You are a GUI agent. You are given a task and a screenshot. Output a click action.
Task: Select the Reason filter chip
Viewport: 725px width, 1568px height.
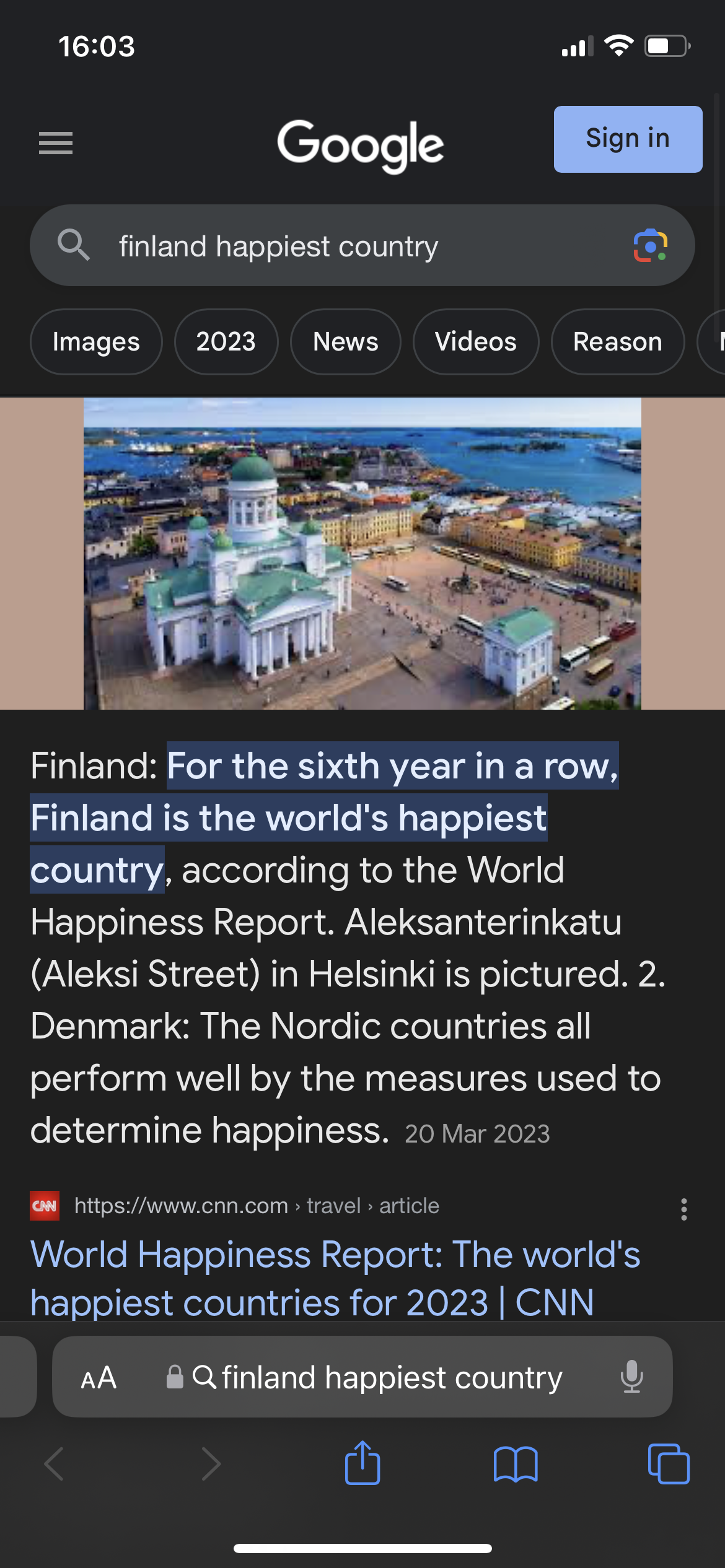point(617,342)
